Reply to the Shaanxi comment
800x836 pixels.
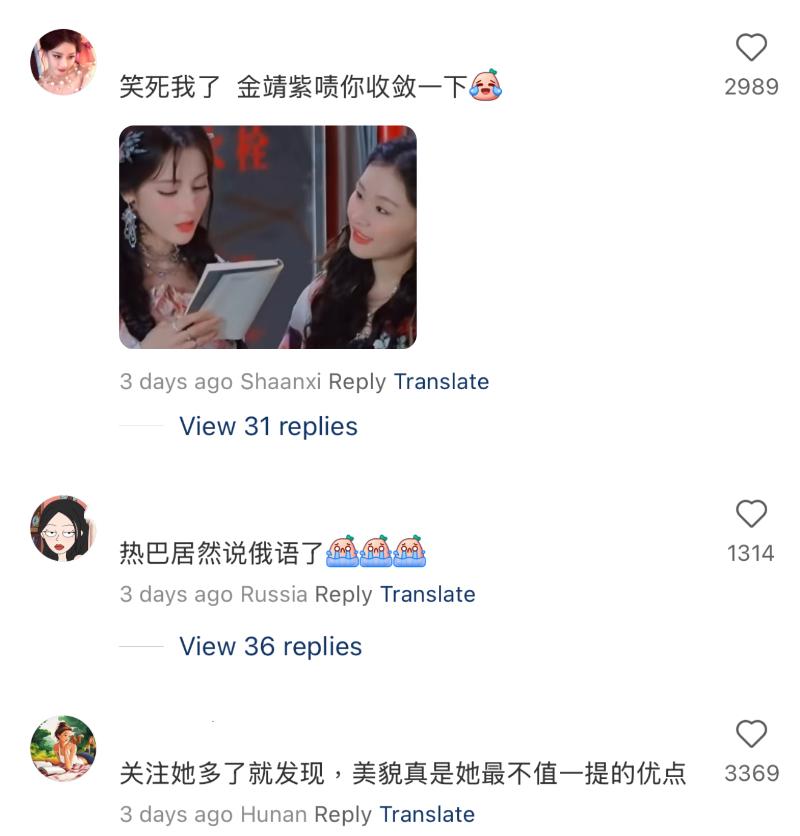(x=357, y=382)
